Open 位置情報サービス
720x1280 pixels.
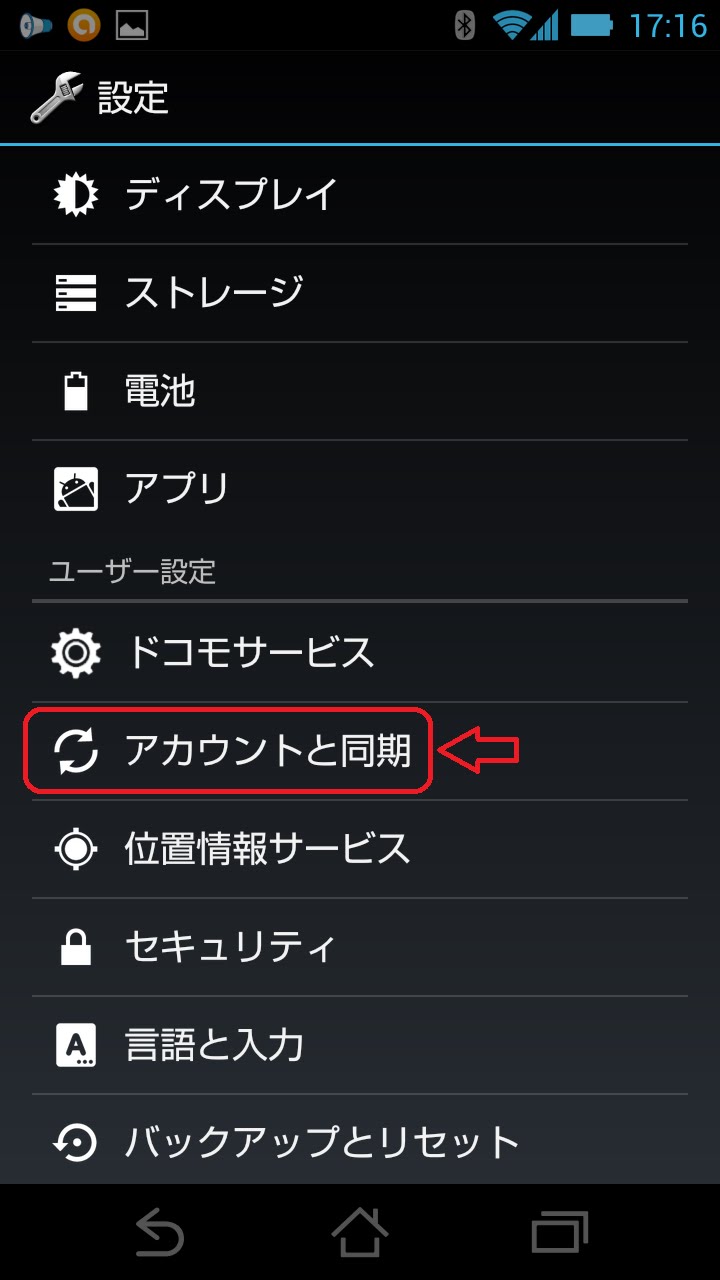click(x=360, y=849)
